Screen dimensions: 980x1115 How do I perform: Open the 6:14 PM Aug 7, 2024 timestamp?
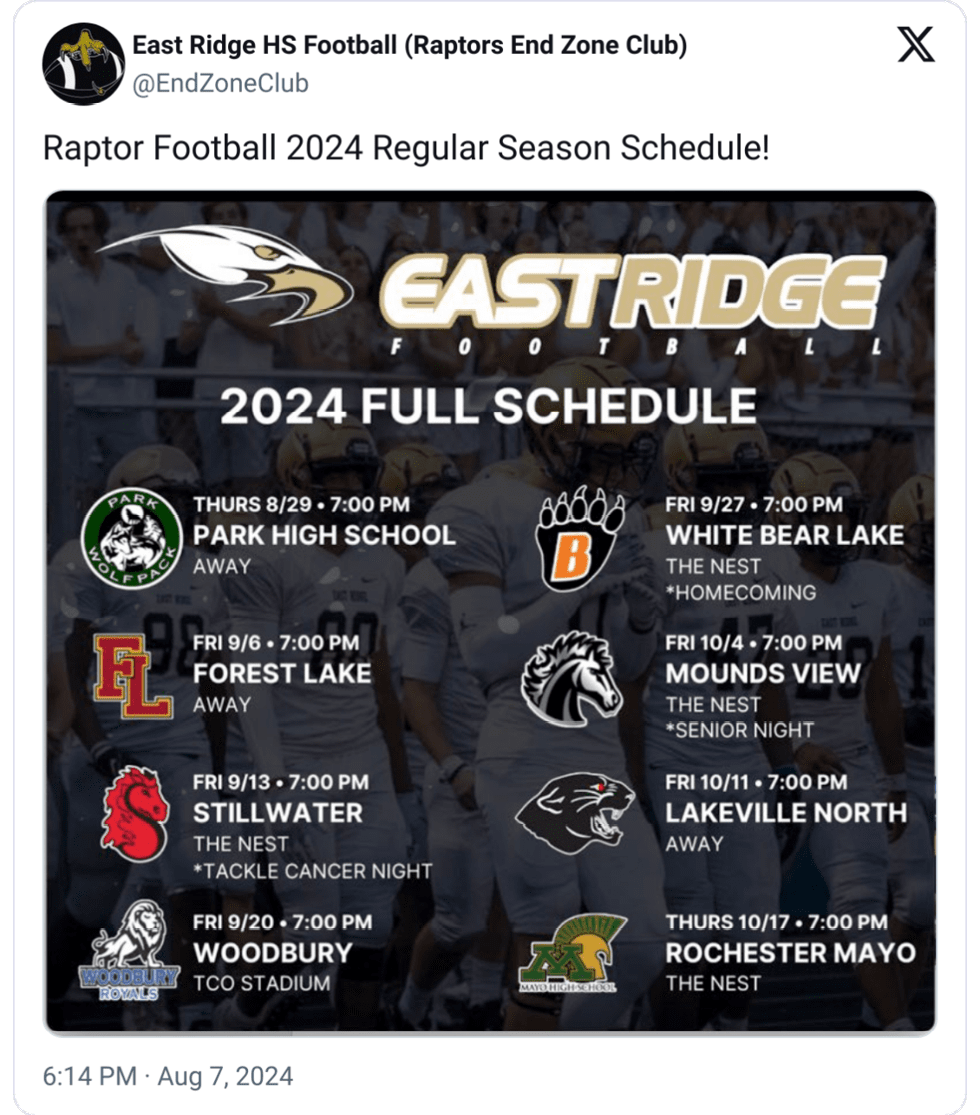(168, 1076)
